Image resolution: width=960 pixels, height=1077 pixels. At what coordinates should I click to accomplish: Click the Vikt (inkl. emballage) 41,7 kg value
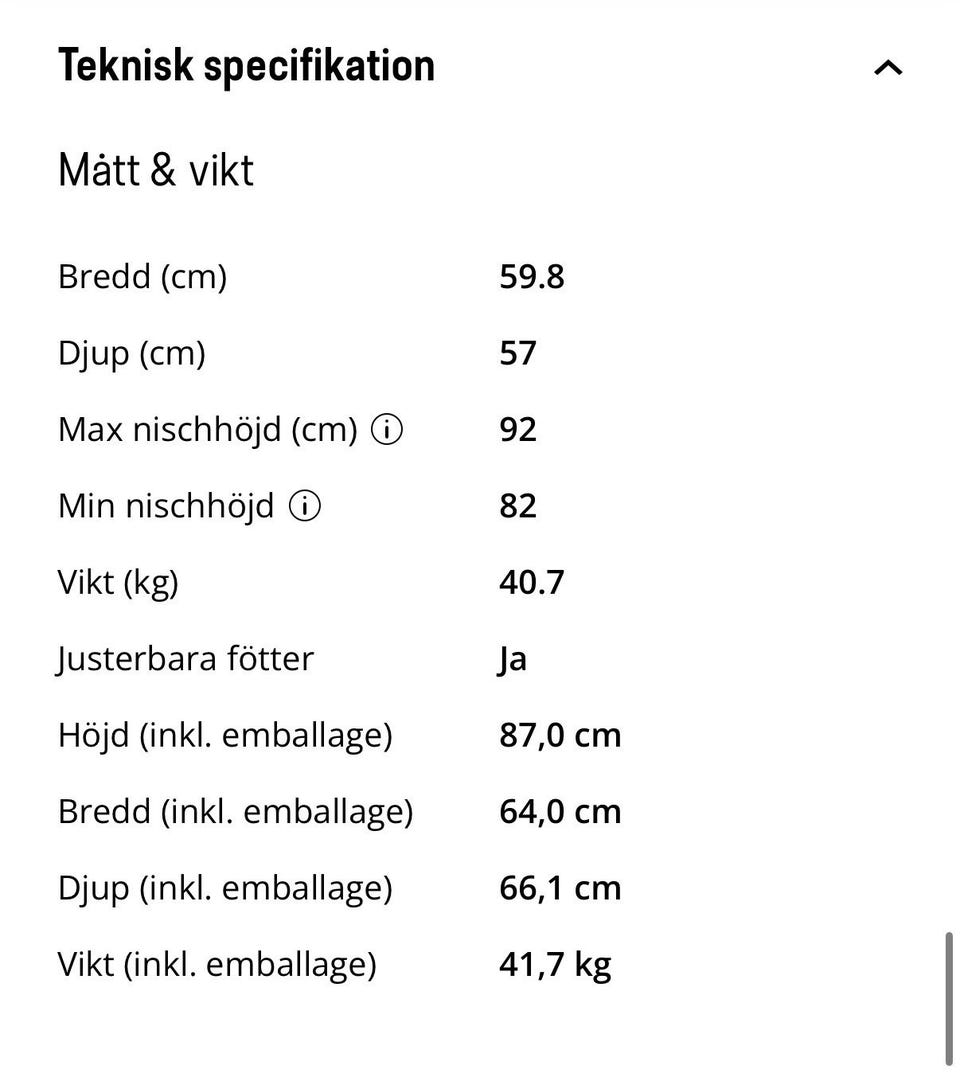point(555,963)
